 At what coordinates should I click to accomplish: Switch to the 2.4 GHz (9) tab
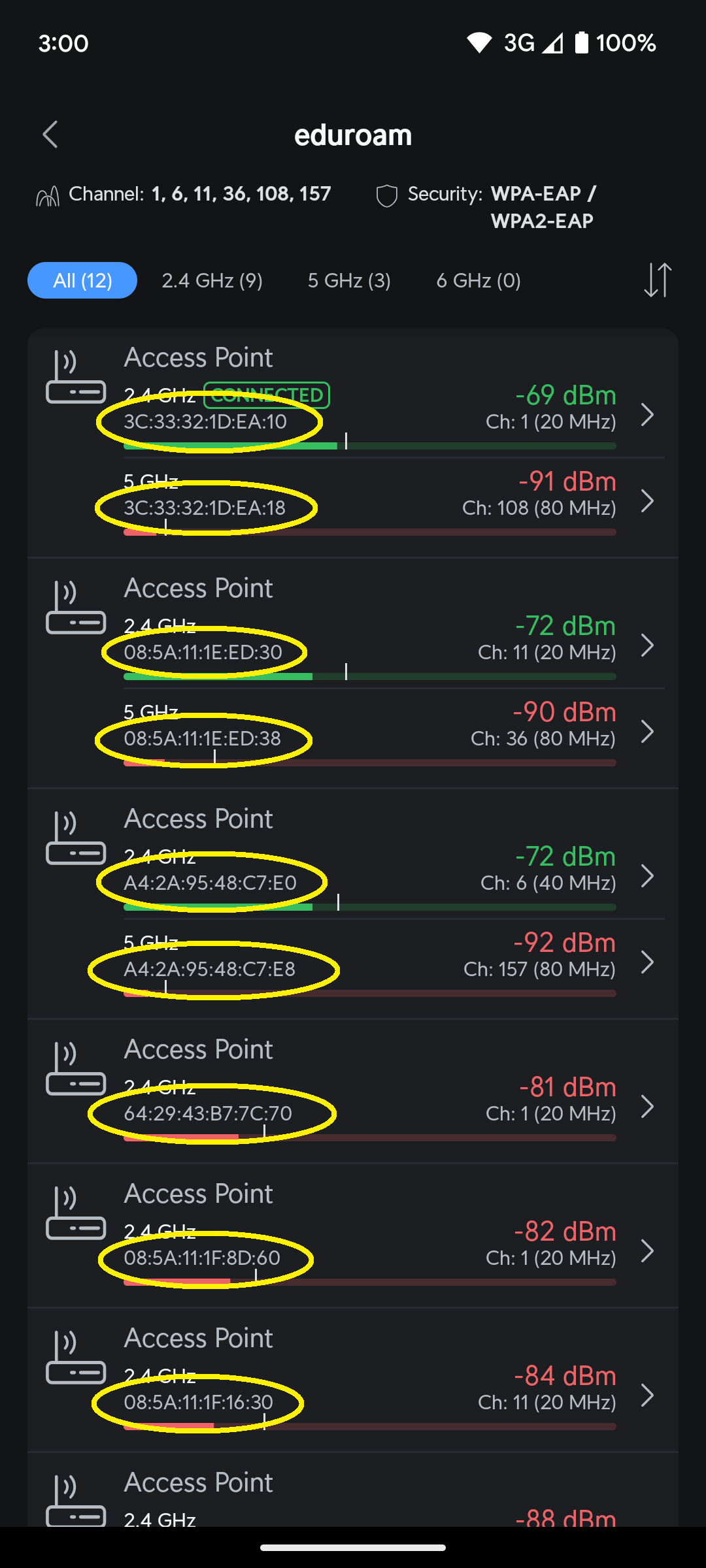pyautogui.click(x=212, y=280)
